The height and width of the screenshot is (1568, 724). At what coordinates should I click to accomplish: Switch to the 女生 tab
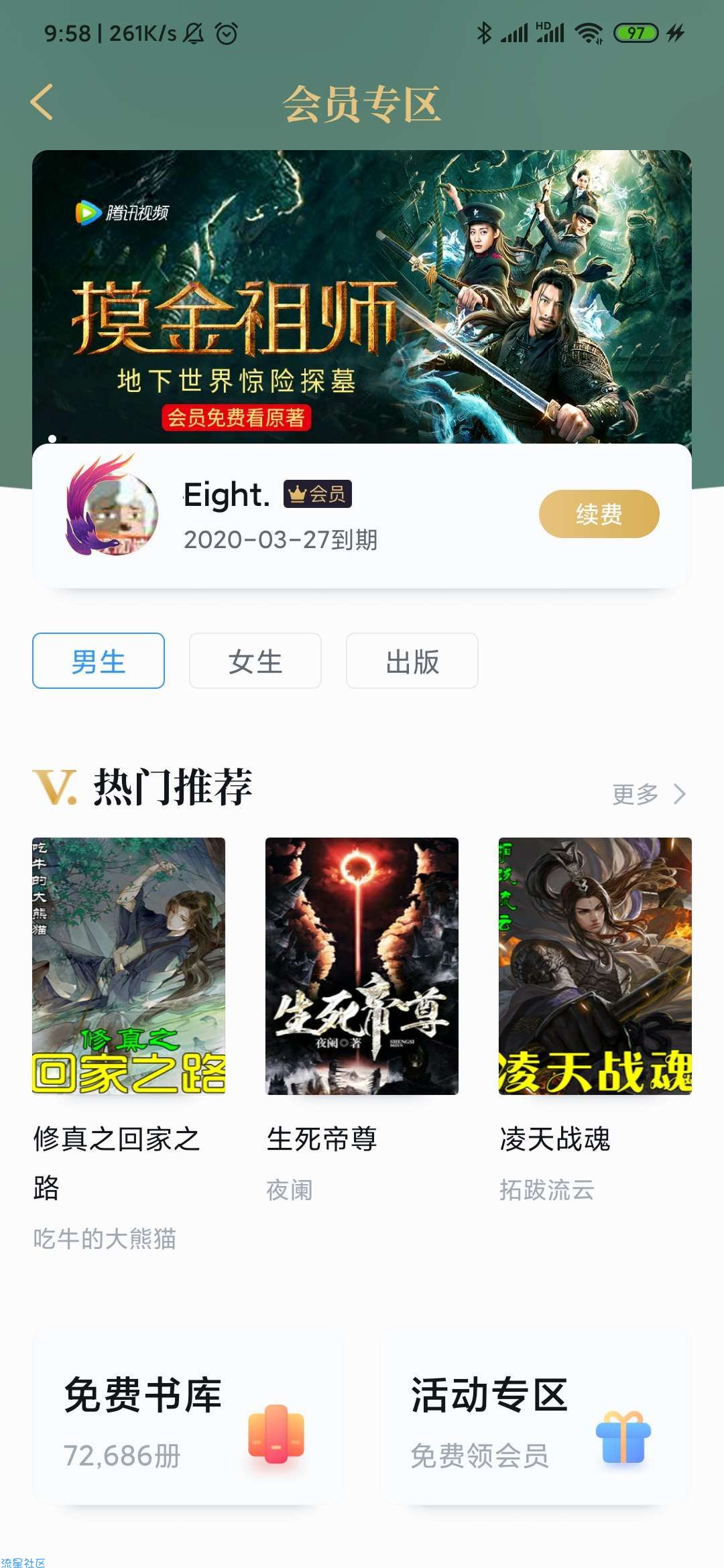255,661
